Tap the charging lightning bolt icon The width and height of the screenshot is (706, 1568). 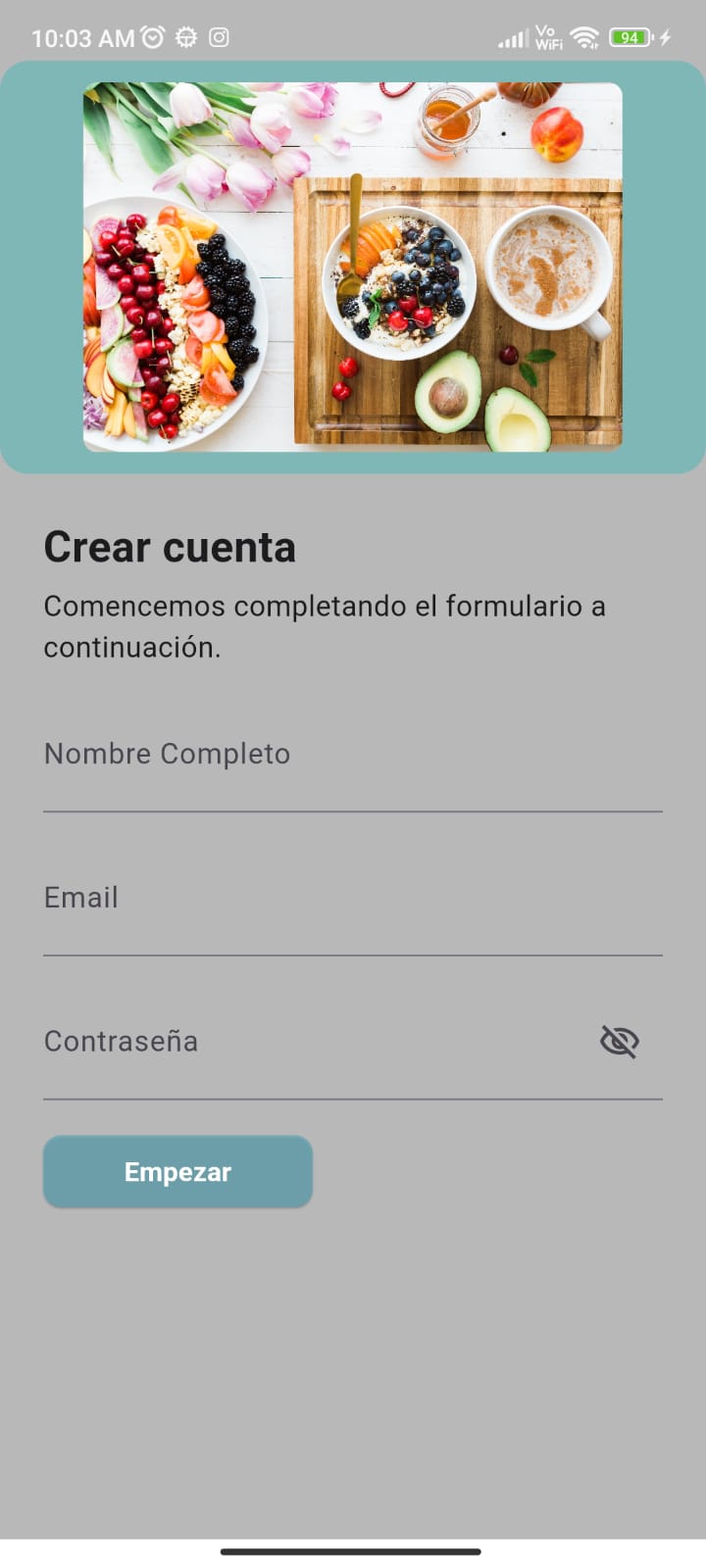(x=663, y=38)
